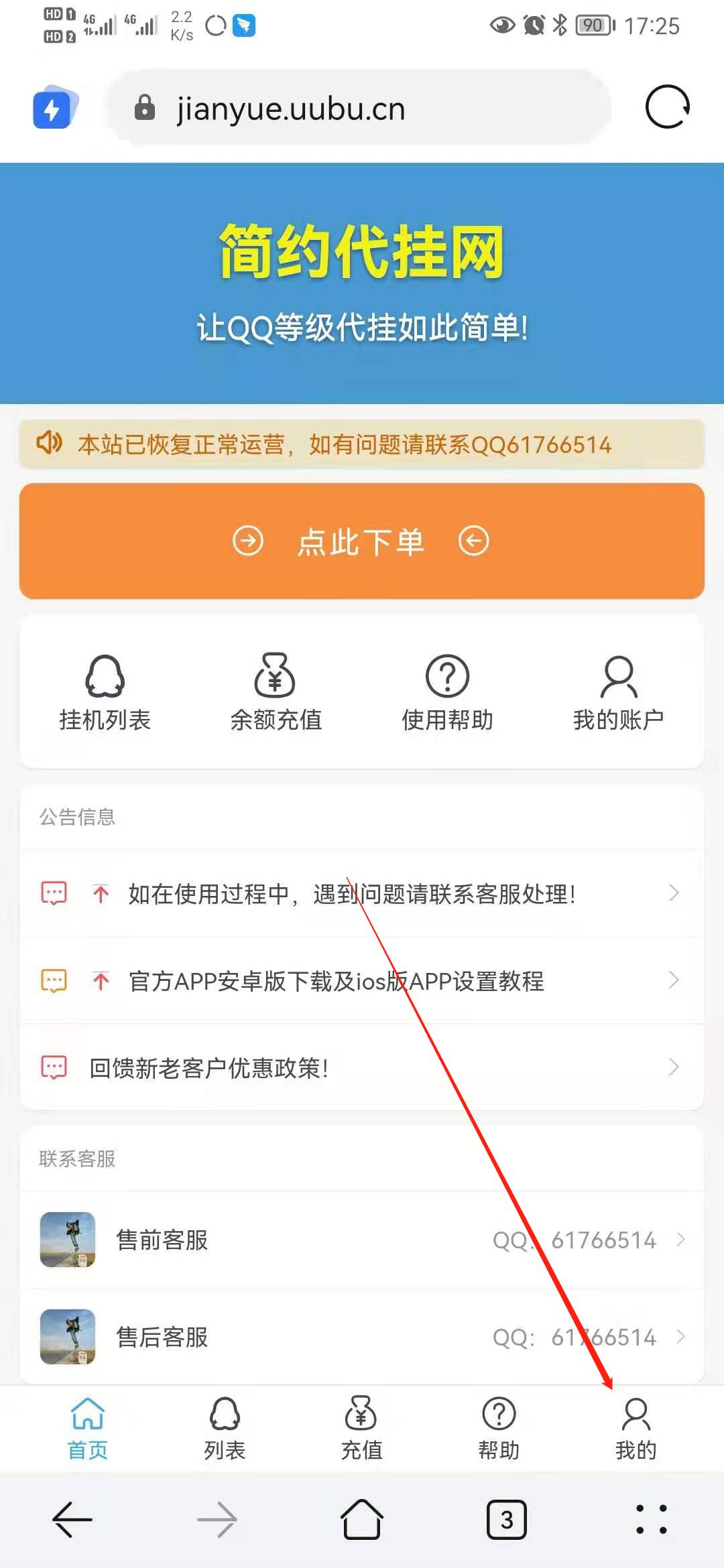Switch to the 充值 tab
This screenshot has height=1568, width=724.
coord(361,1429)
